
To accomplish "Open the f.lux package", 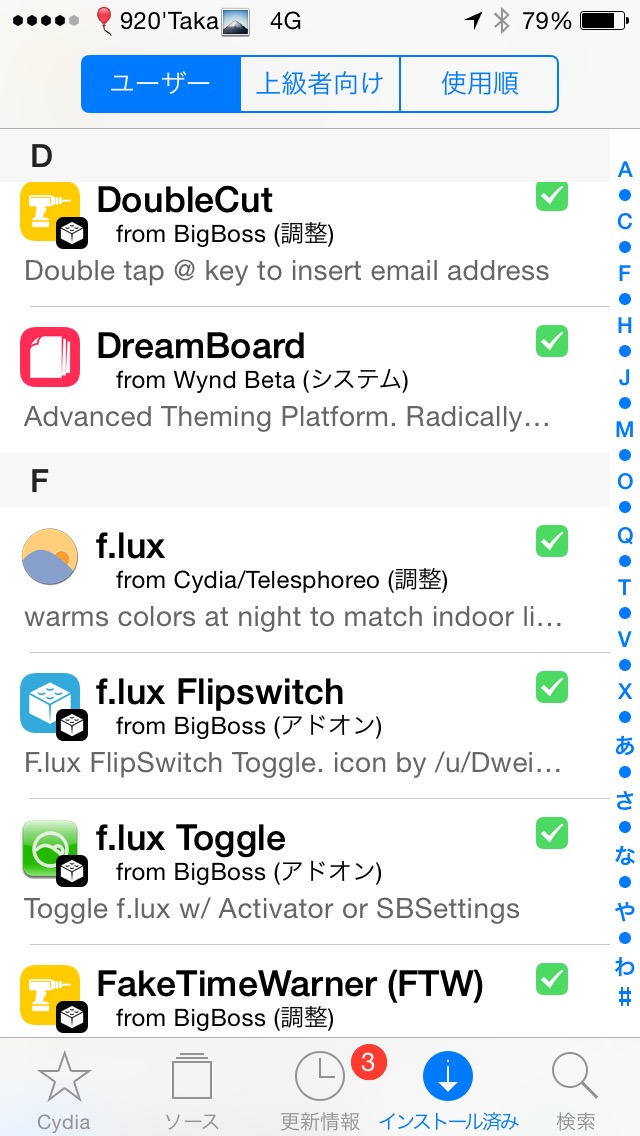I will pyautogui.click(x=304, y=580).
